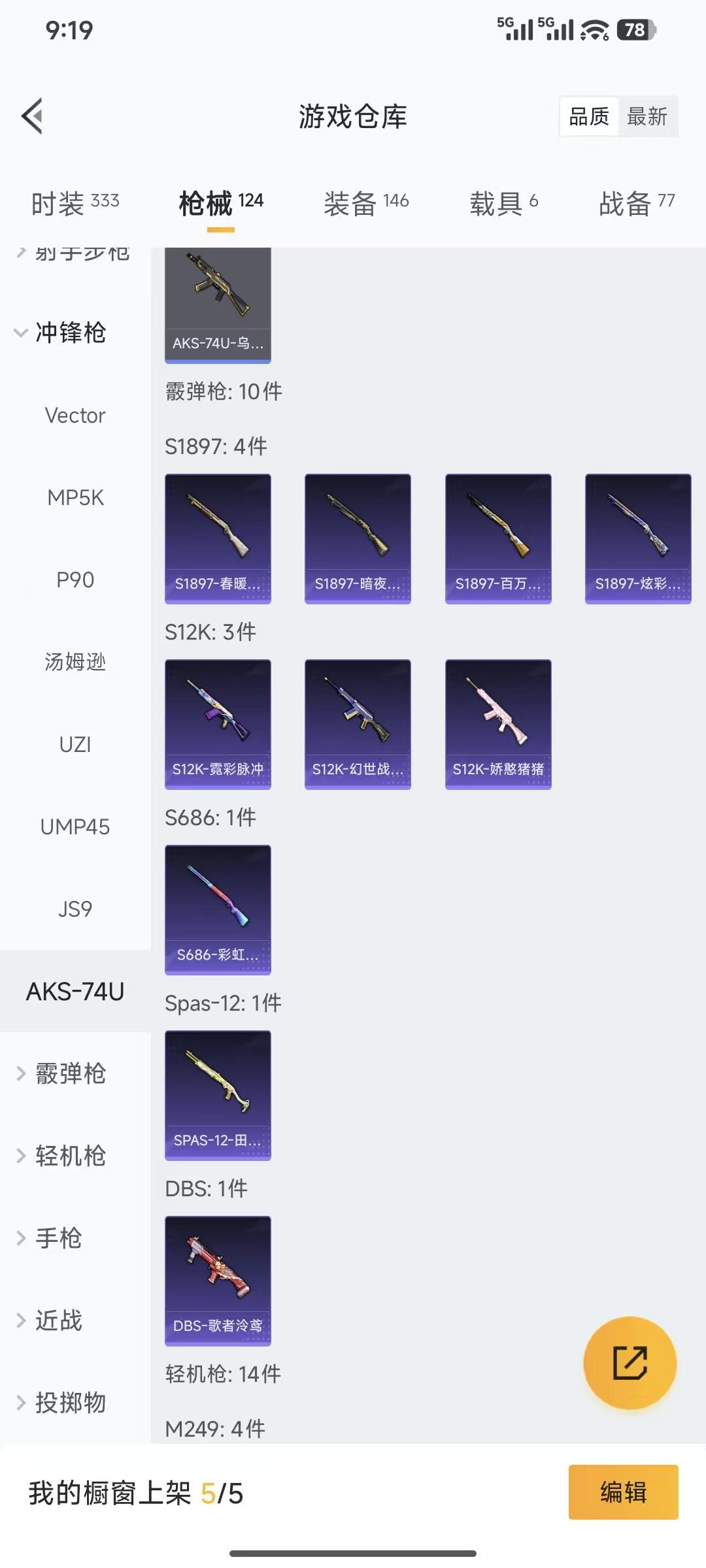The width and height of the screenshot is (706, 1568).
Task: Open the DBS-歌者泠鸢 skin
Action: coord(218,1281)
